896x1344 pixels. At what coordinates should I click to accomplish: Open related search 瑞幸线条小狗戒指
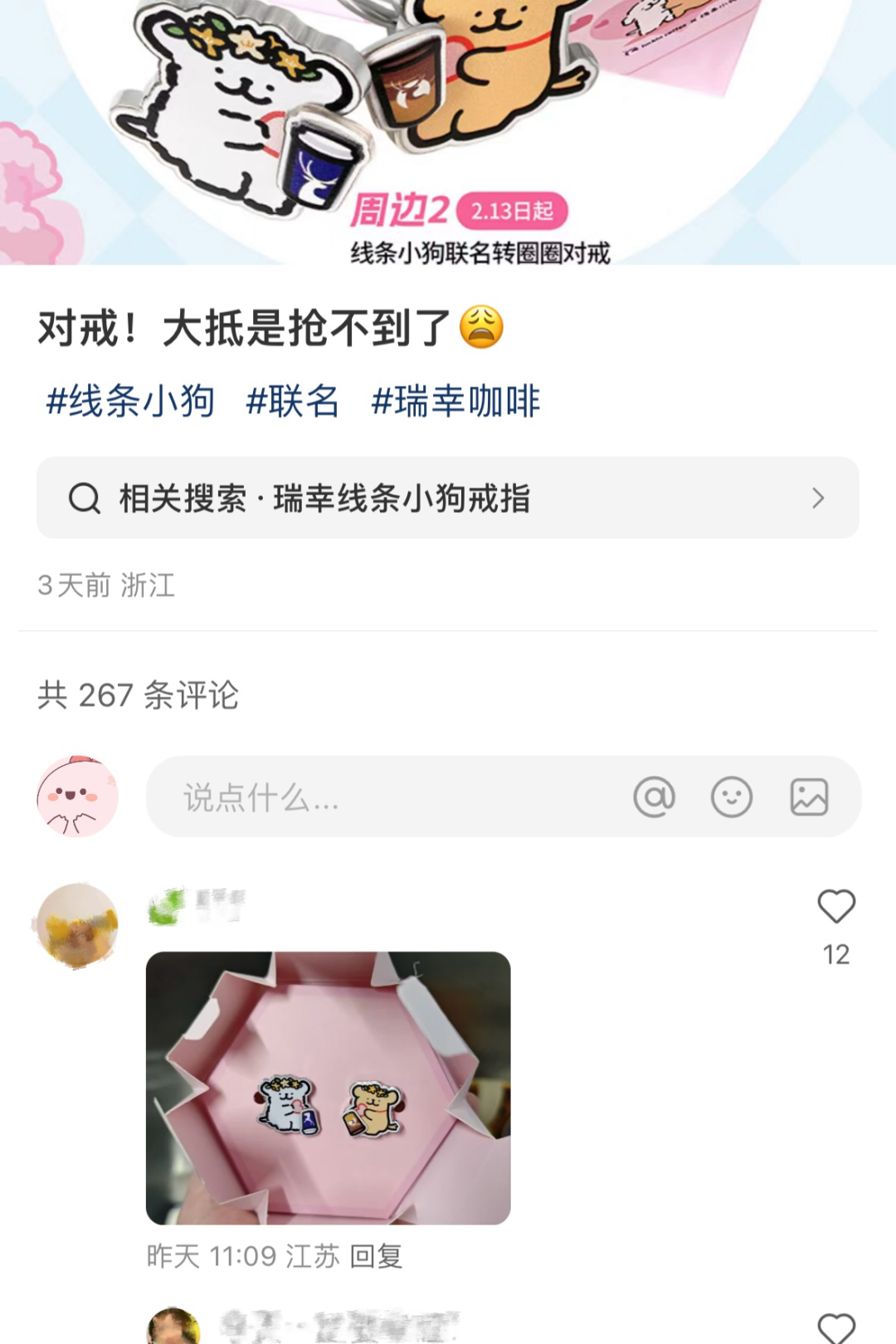point(448,498)
